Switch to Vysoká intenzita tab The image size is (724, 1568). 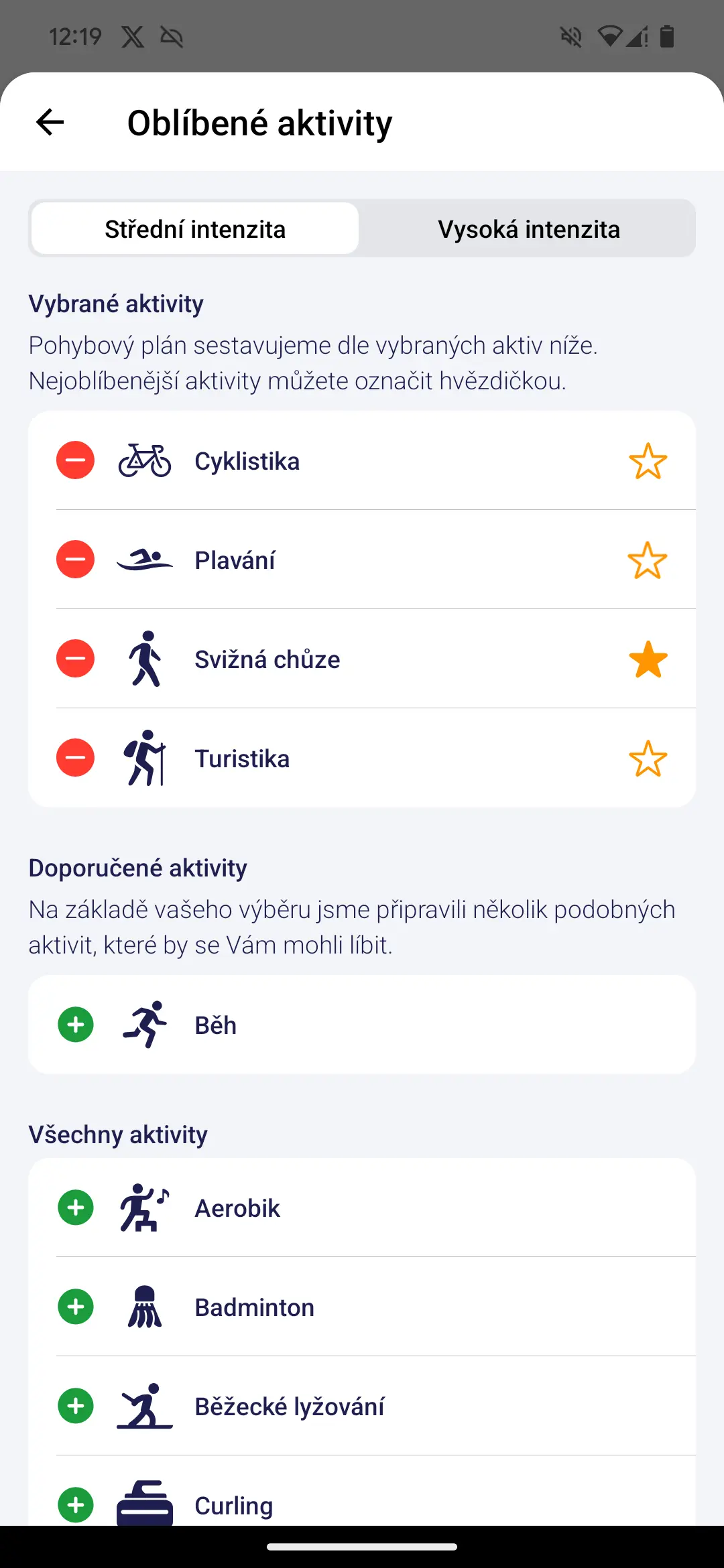[528, 228]
